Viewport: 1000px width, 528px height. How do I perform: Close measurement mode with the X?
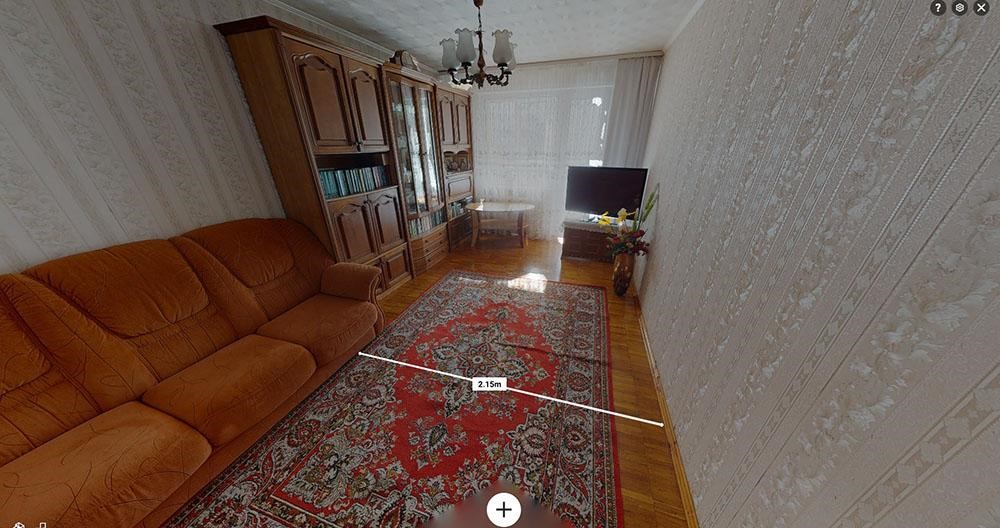(x=982, y=8)
